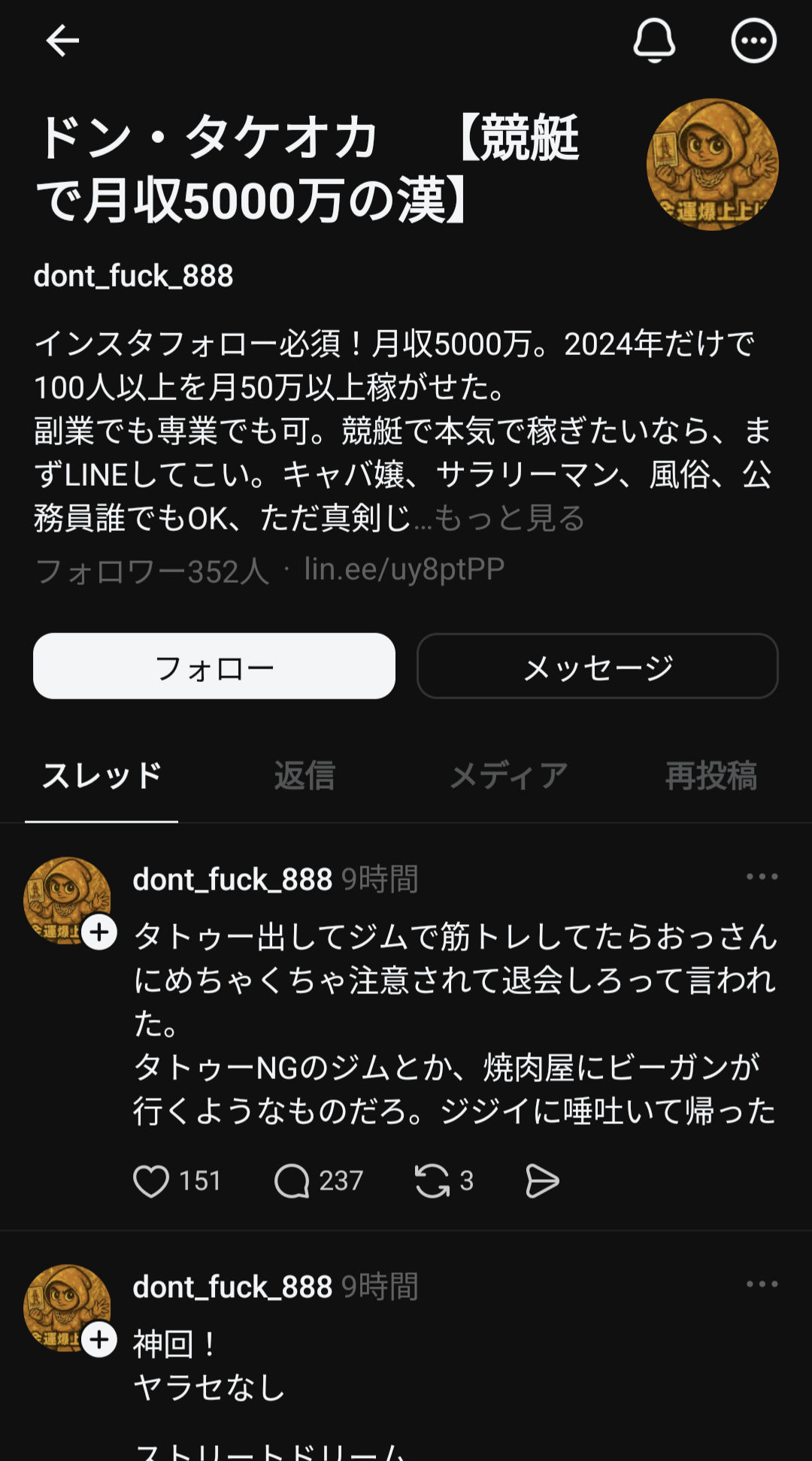The image size is (812, 1461).
Task: Follow this account with フォロー
Action: click(x=214, y=666)
